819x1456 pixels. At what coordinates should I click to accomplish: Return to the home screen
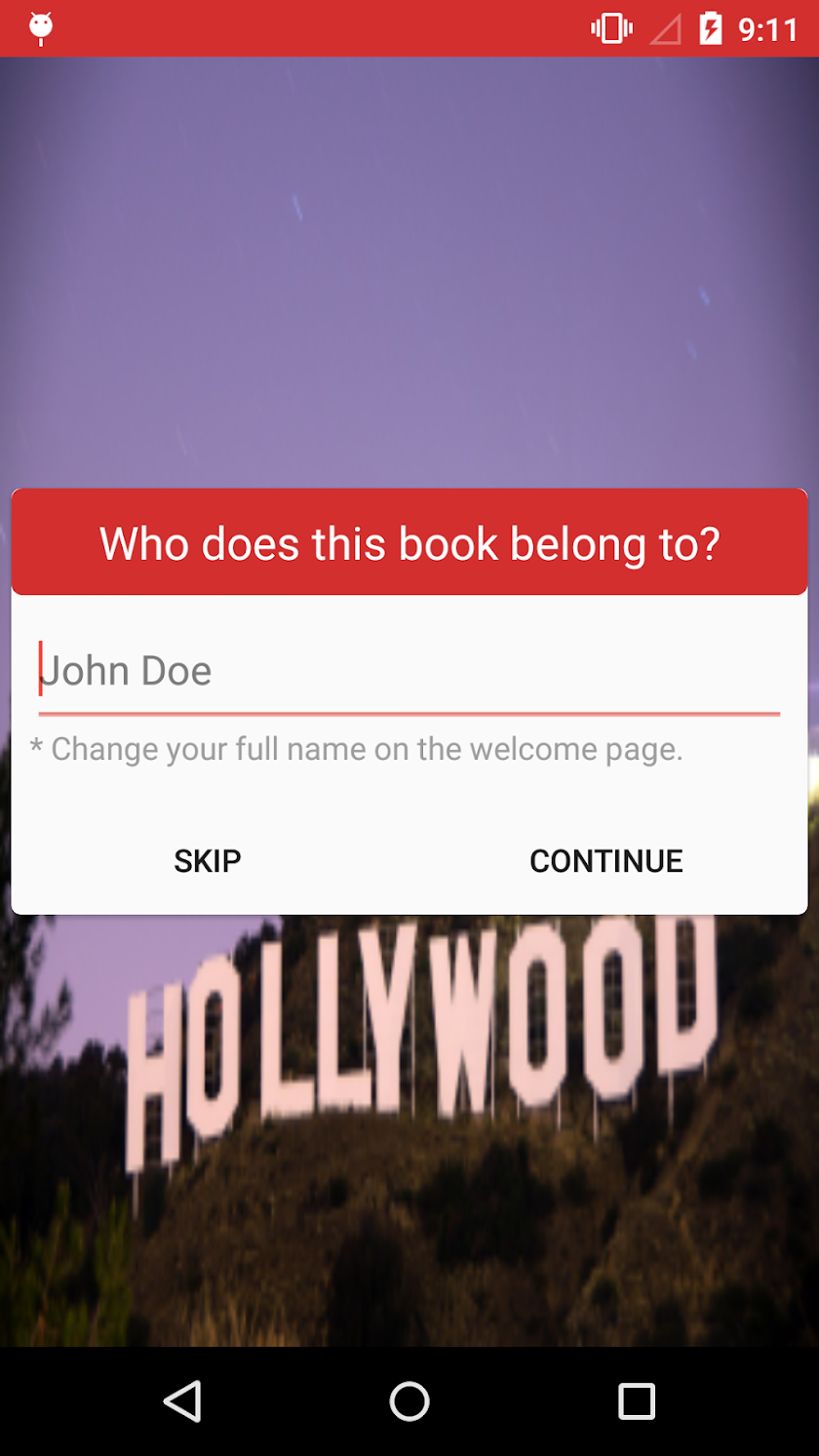click(409, 1401)
